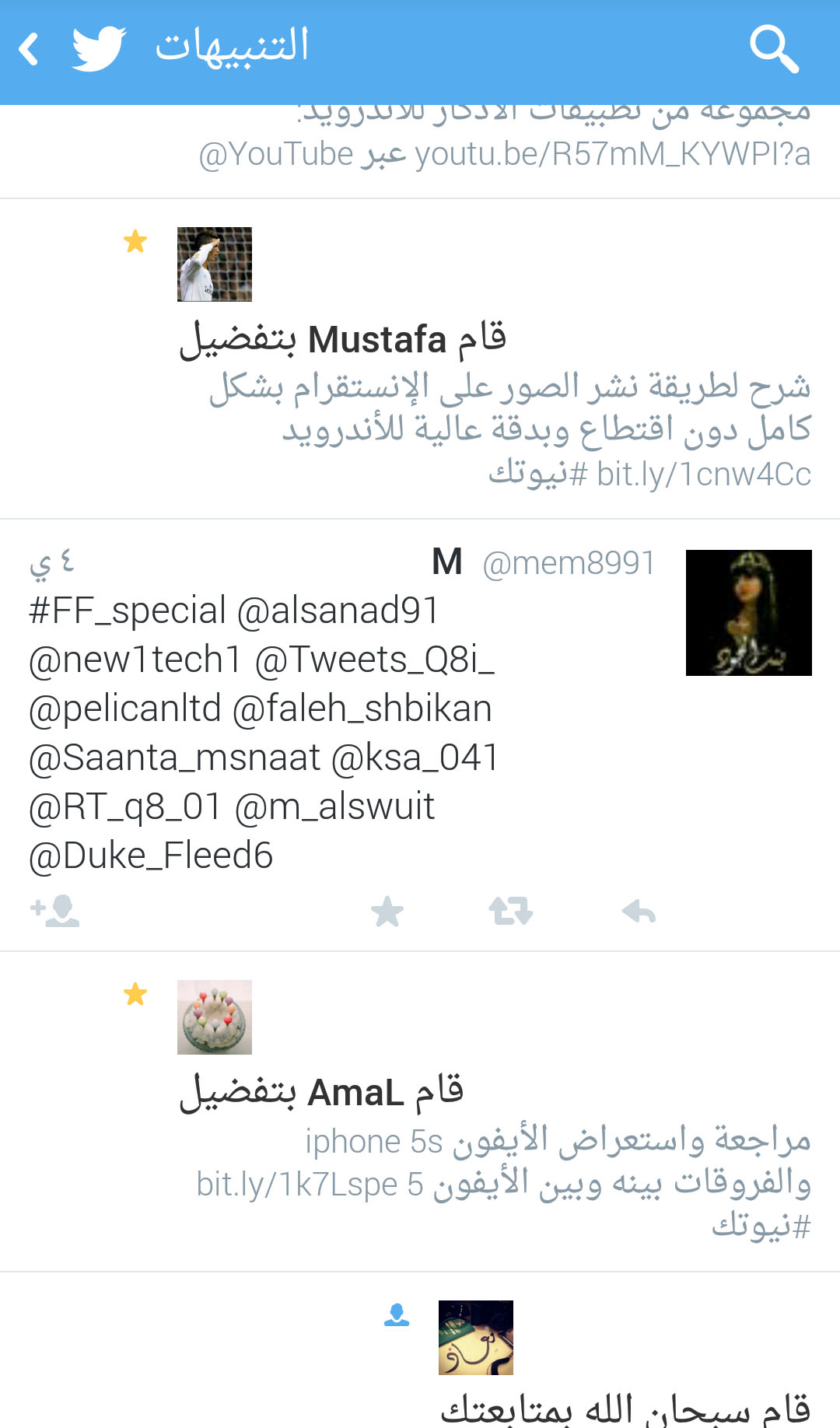The height and width of the screenshot is (1428, 840).
Task: Reply to the #FF_special tweet
Action: tap(639, 911)
